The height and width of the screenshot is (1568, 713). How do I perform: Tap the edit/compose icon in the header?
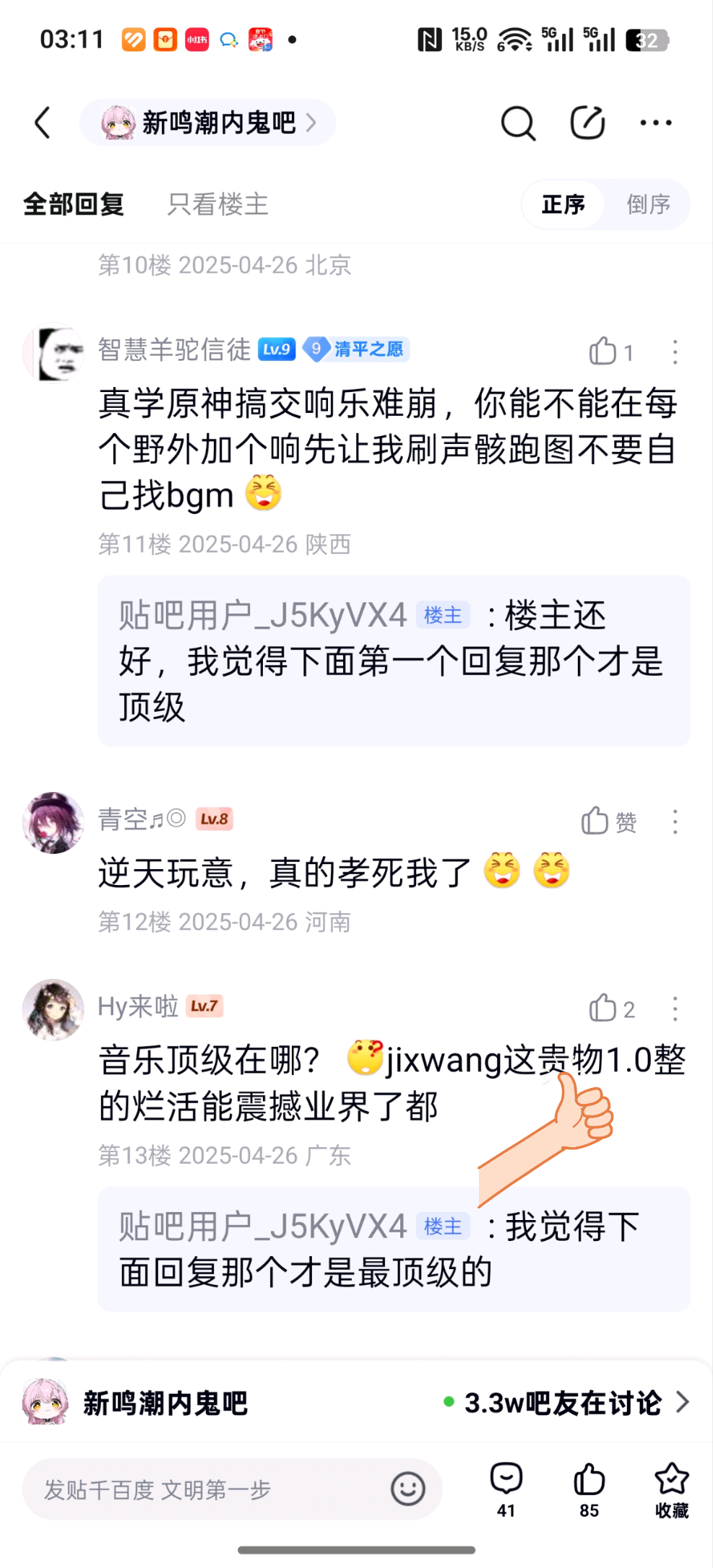[587, 123]
